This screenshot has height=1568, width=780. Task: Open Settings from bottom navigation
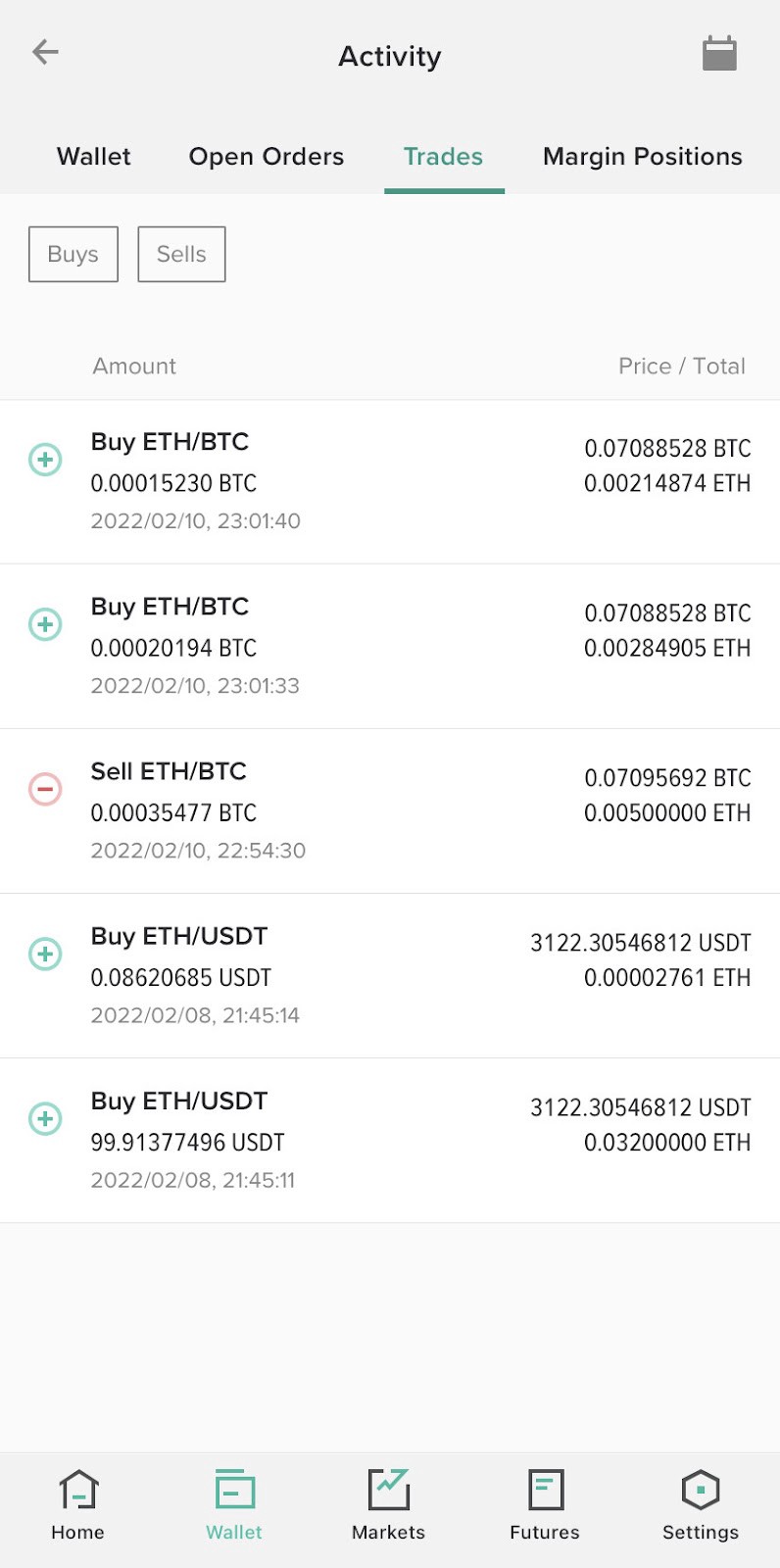point(701,1505)
